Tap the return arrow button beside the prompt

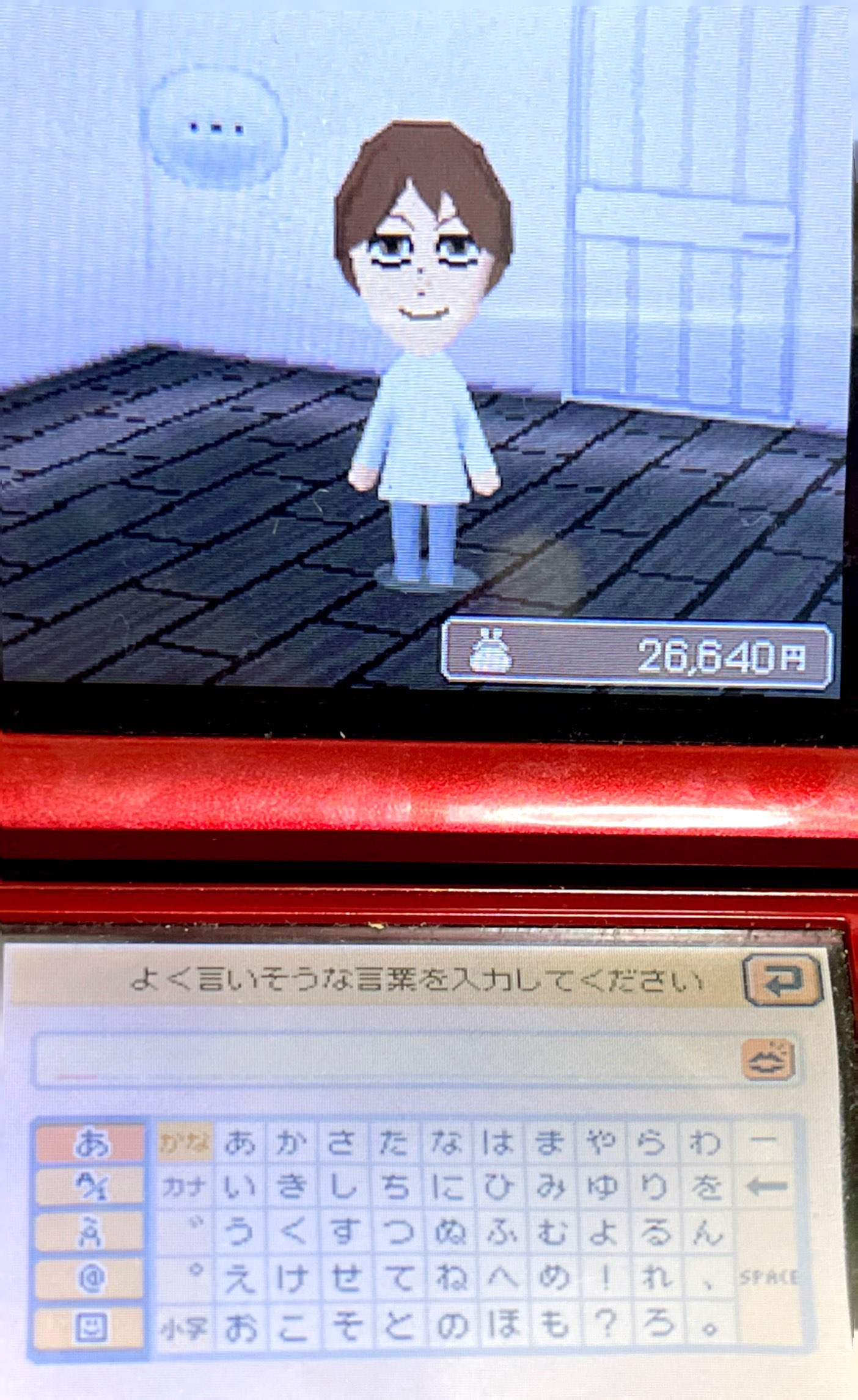pyautogui.click(x=783, y=980)
